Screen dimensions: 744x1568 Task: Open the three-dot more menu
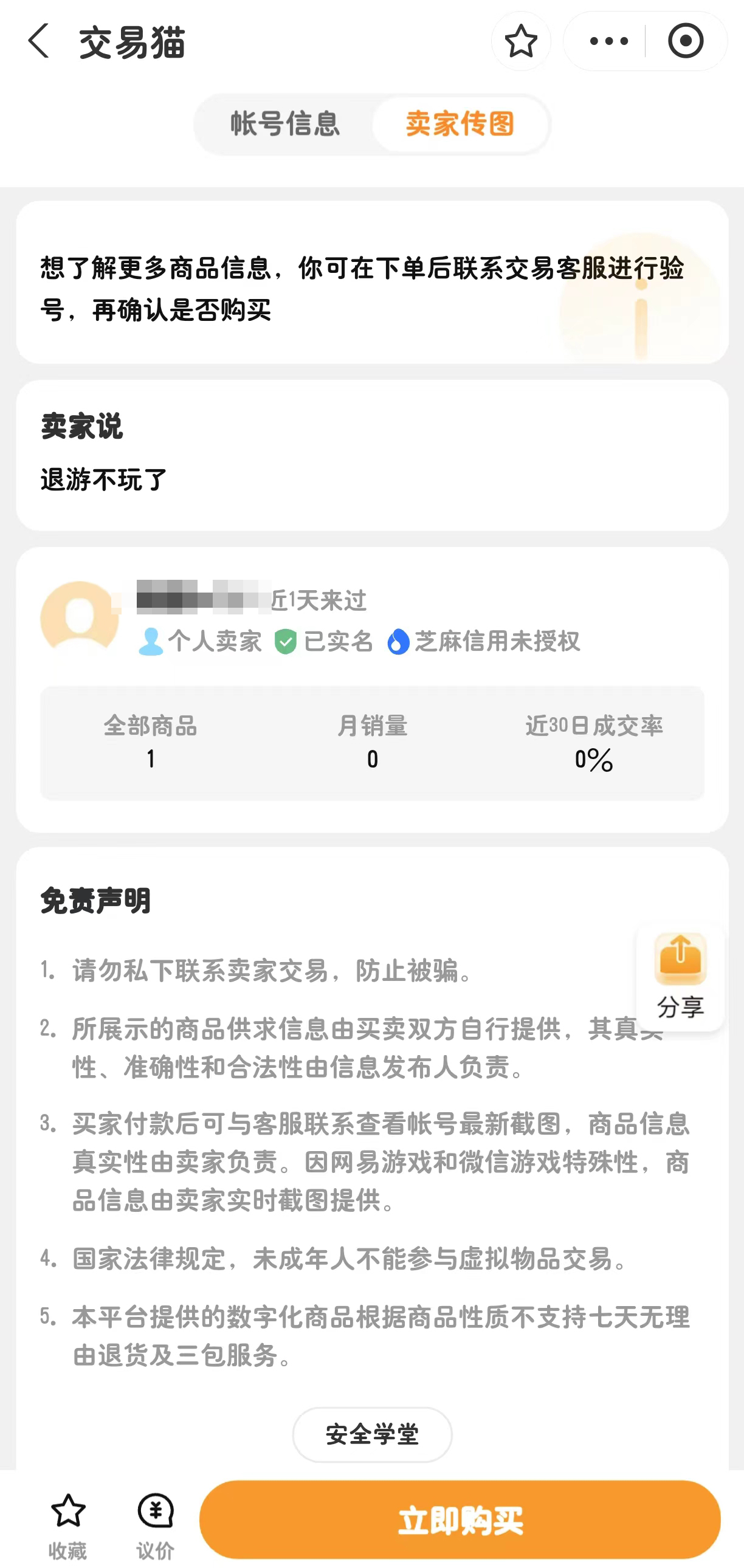coord(608,41)
